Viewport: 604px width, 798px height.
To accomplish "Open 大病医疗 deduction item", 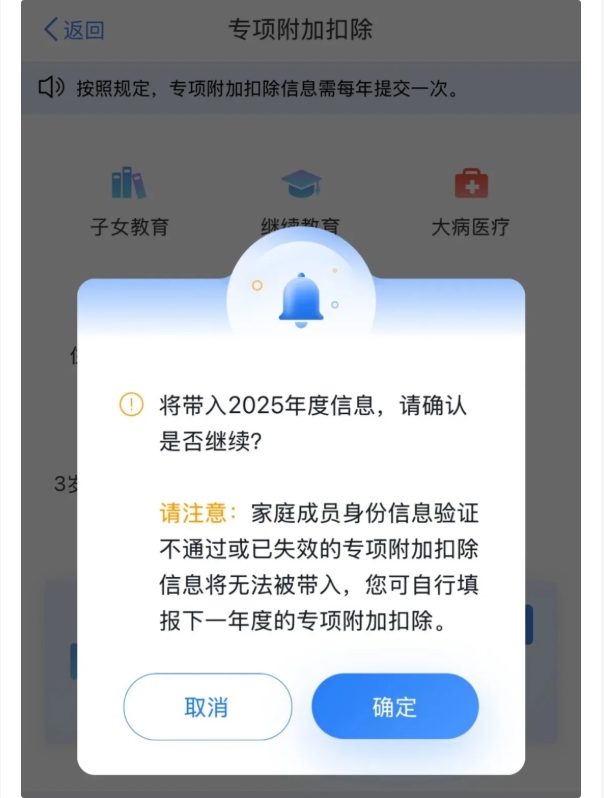I will [471, 201].
